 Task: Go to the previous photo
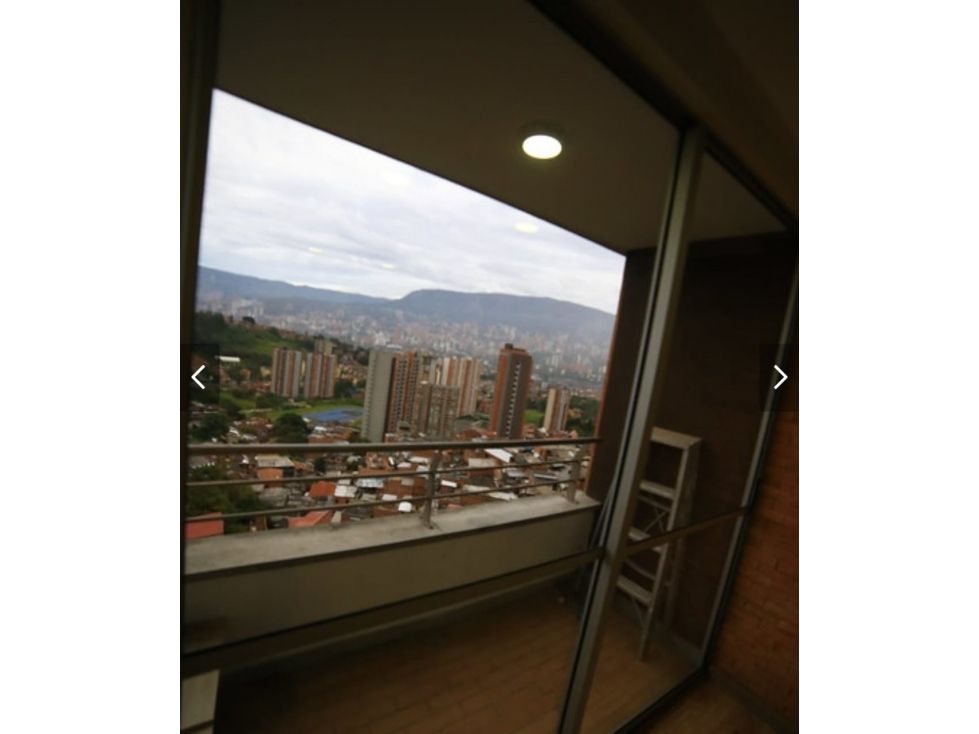pyautogui.click(x=199, y=377)
